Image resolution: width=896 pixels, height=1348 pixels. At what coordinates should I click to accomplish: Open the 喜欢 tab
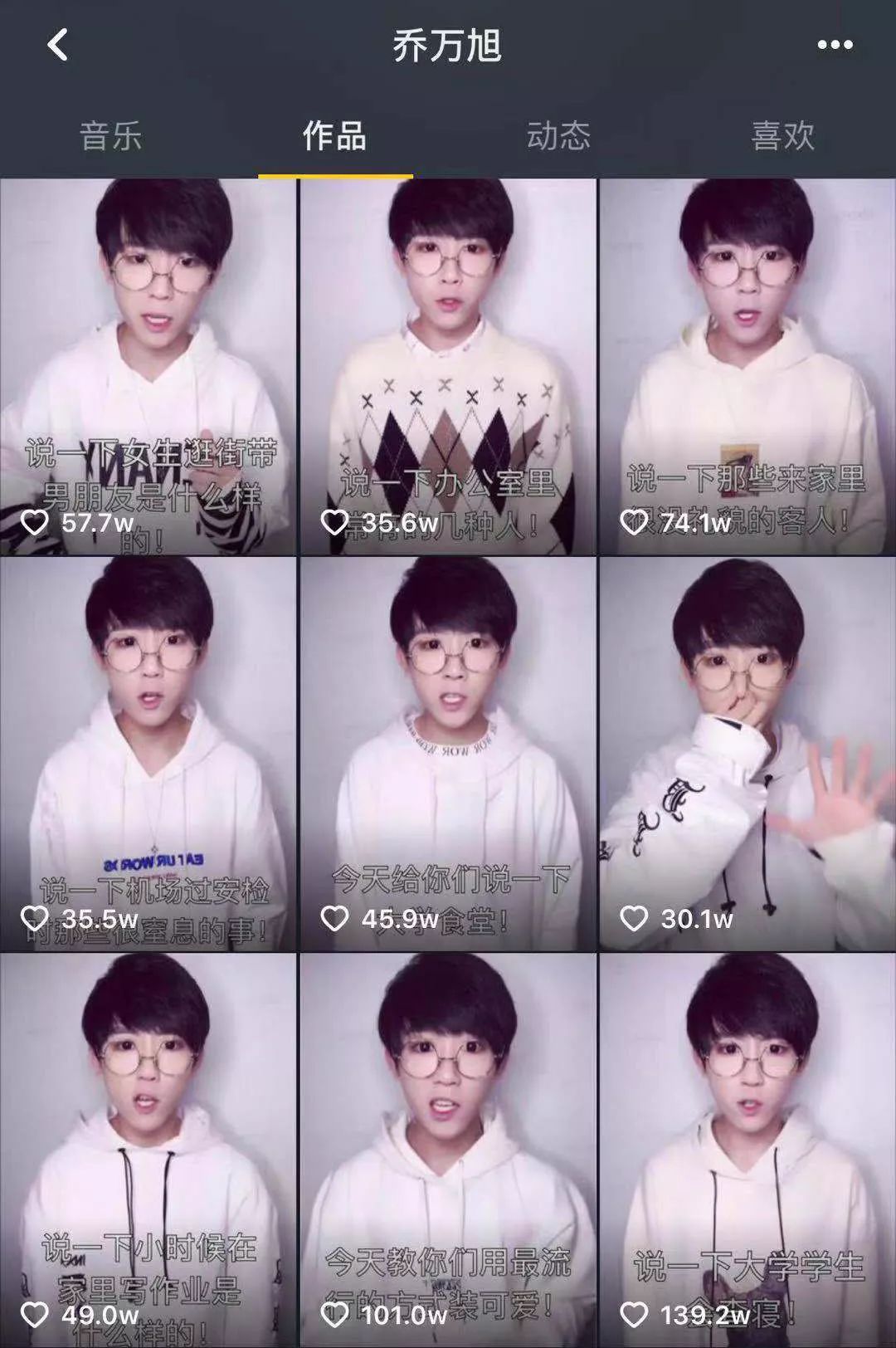tap(782, 136)
